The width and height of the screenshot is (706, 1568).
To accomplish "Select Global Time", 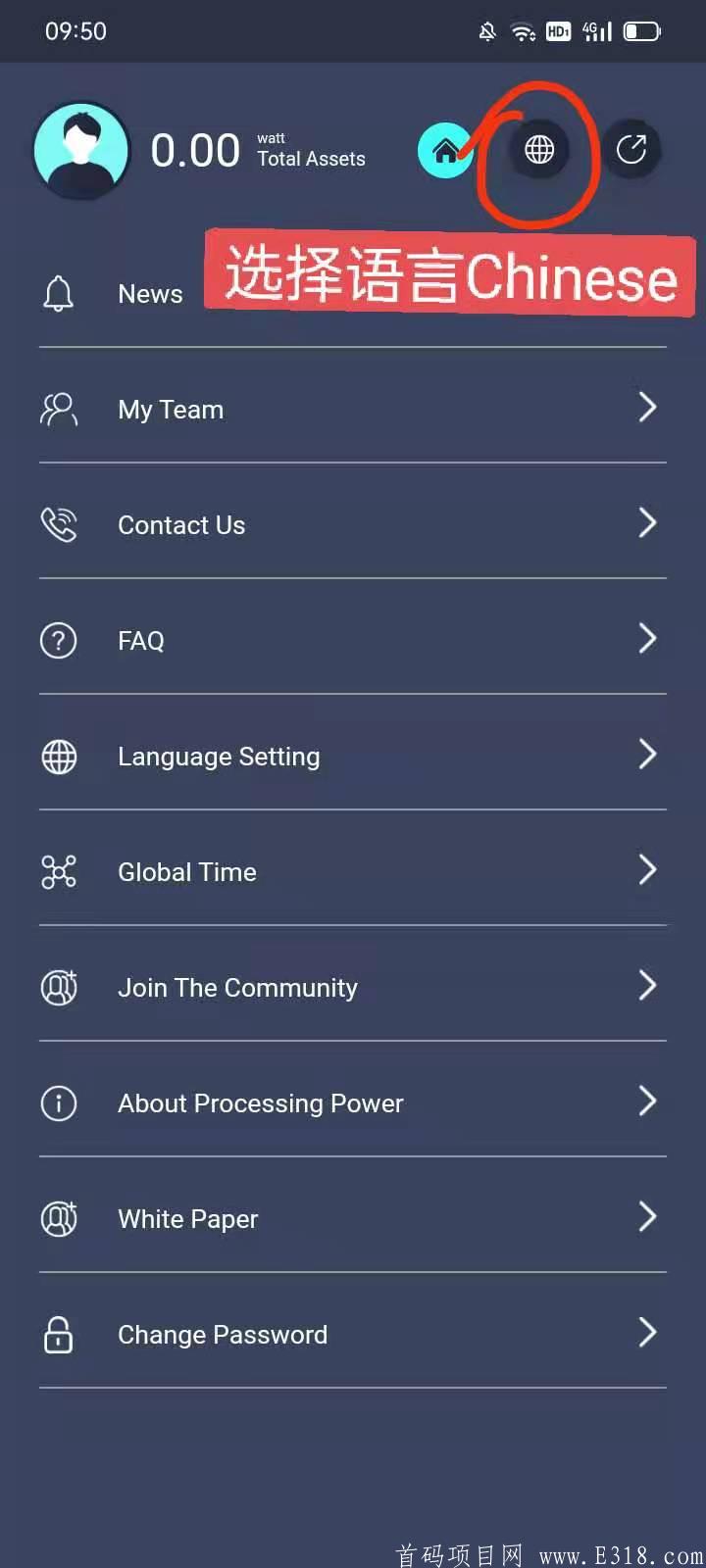I will [x=353, y=871].
